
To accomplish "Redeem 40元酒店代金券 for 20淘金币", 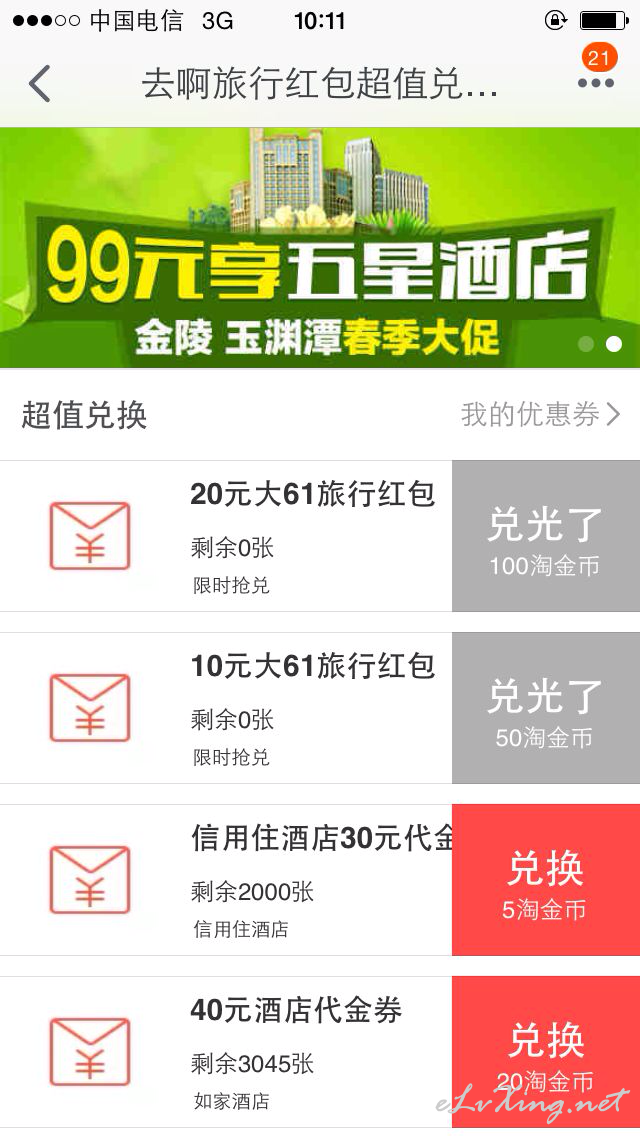I will pos(546,1052).
